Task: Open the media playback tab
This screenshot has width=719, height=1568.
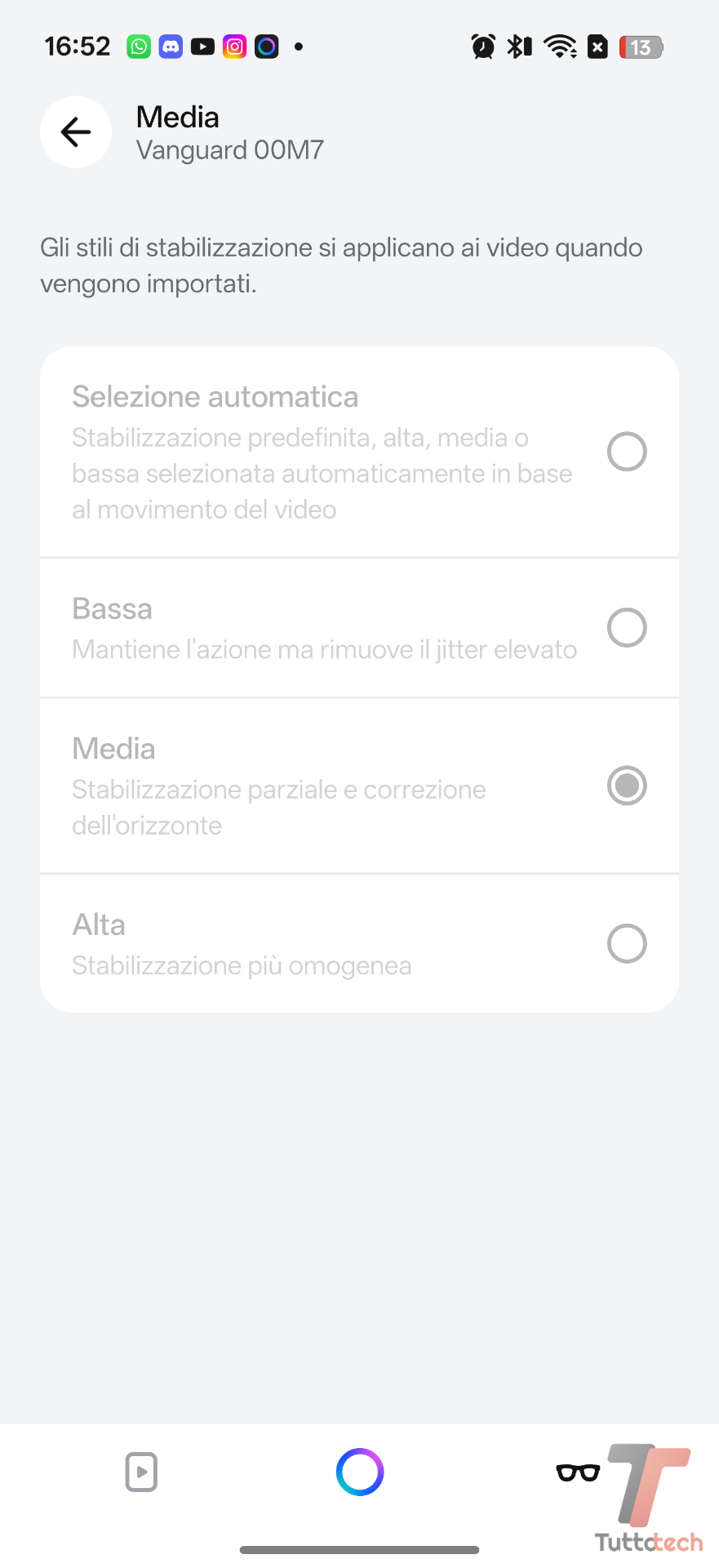Action: 141,1472
